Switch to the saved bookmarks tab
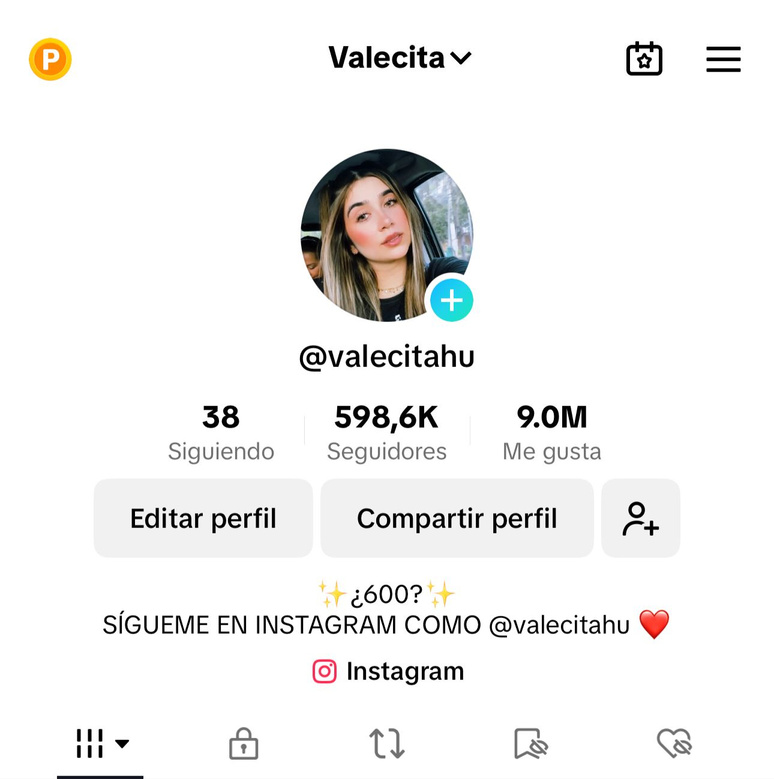The height and width of the screenshot is (779, 774). 531,743
